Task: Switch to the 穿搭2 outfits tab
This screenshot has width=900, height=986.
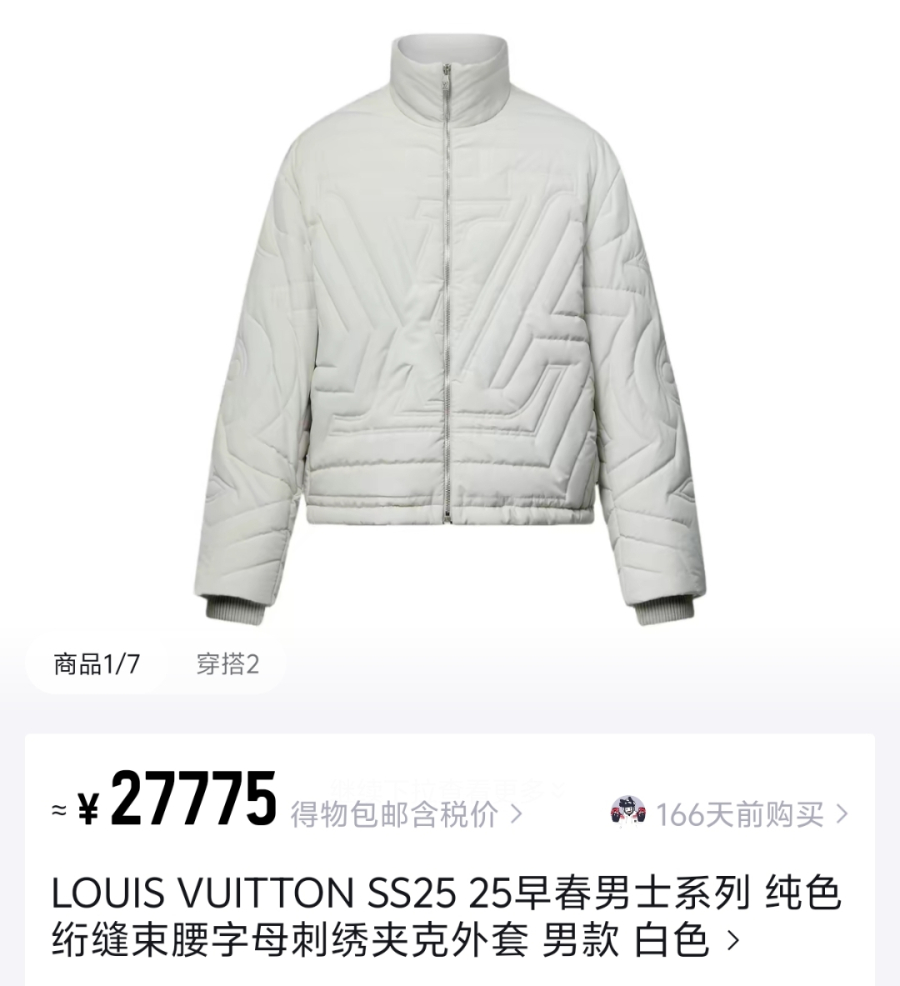Action: click(227, 665)
